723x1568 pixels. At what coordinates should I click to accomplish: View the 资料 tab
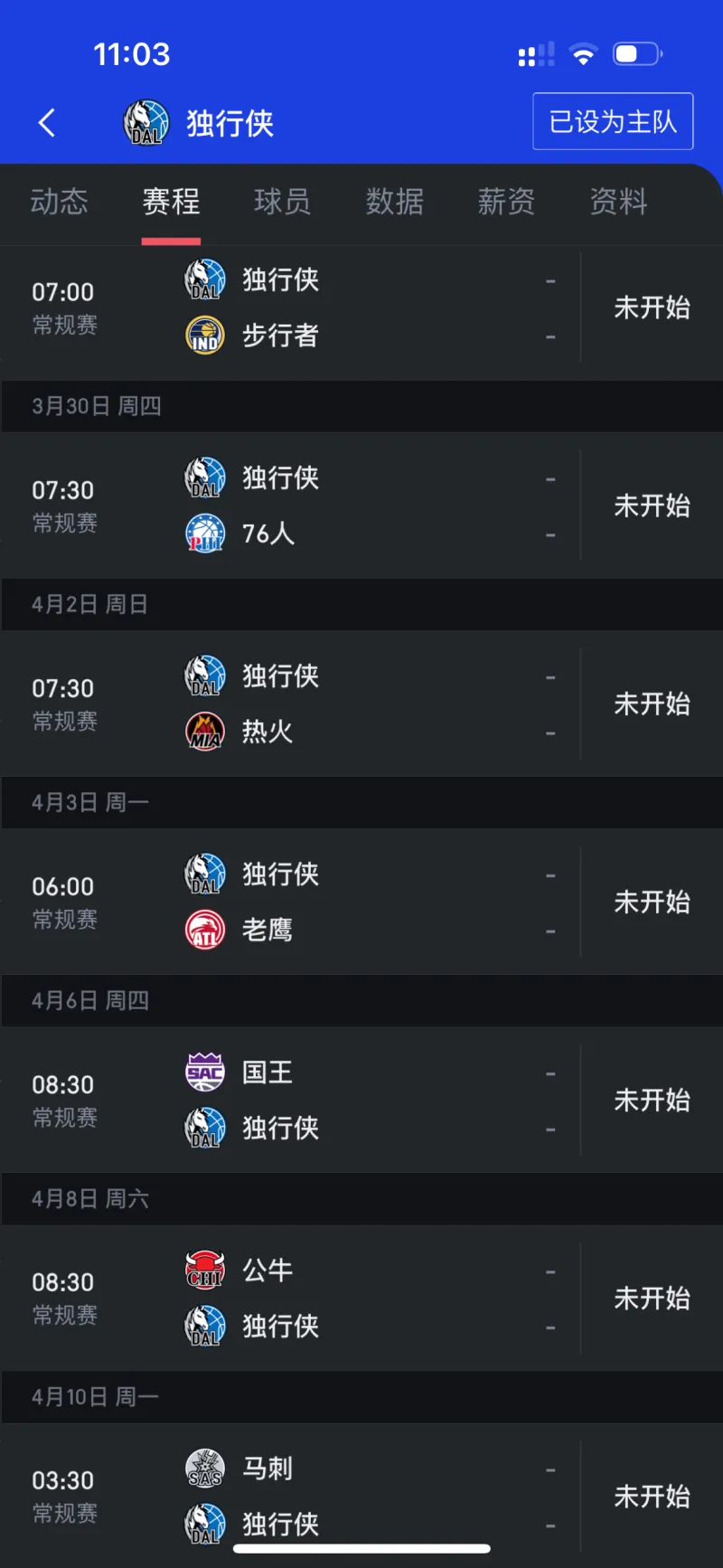[618, 202]
